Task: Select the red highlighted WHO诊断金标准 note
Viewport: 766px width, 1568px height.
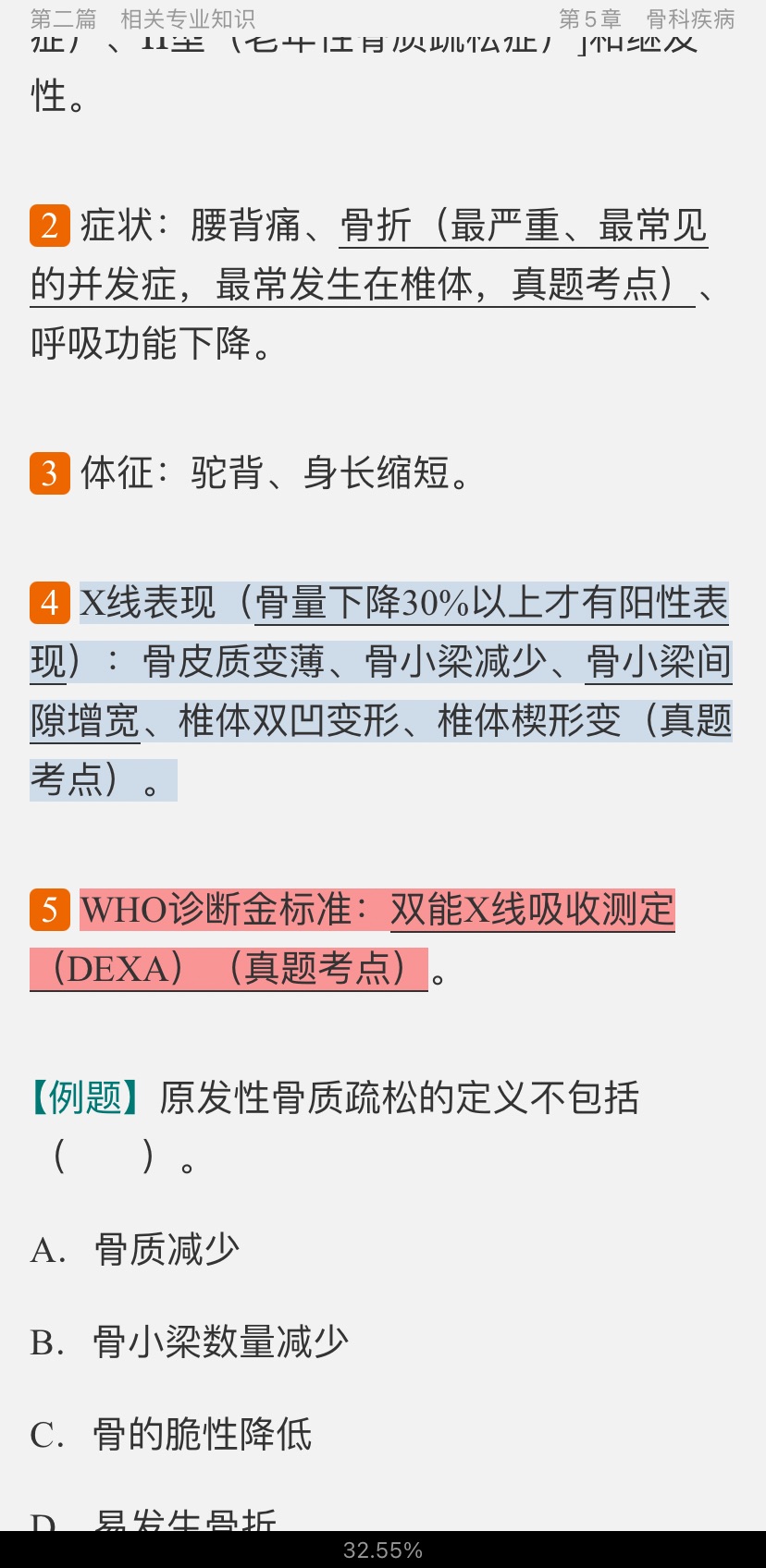Action: tap(352, 939)
